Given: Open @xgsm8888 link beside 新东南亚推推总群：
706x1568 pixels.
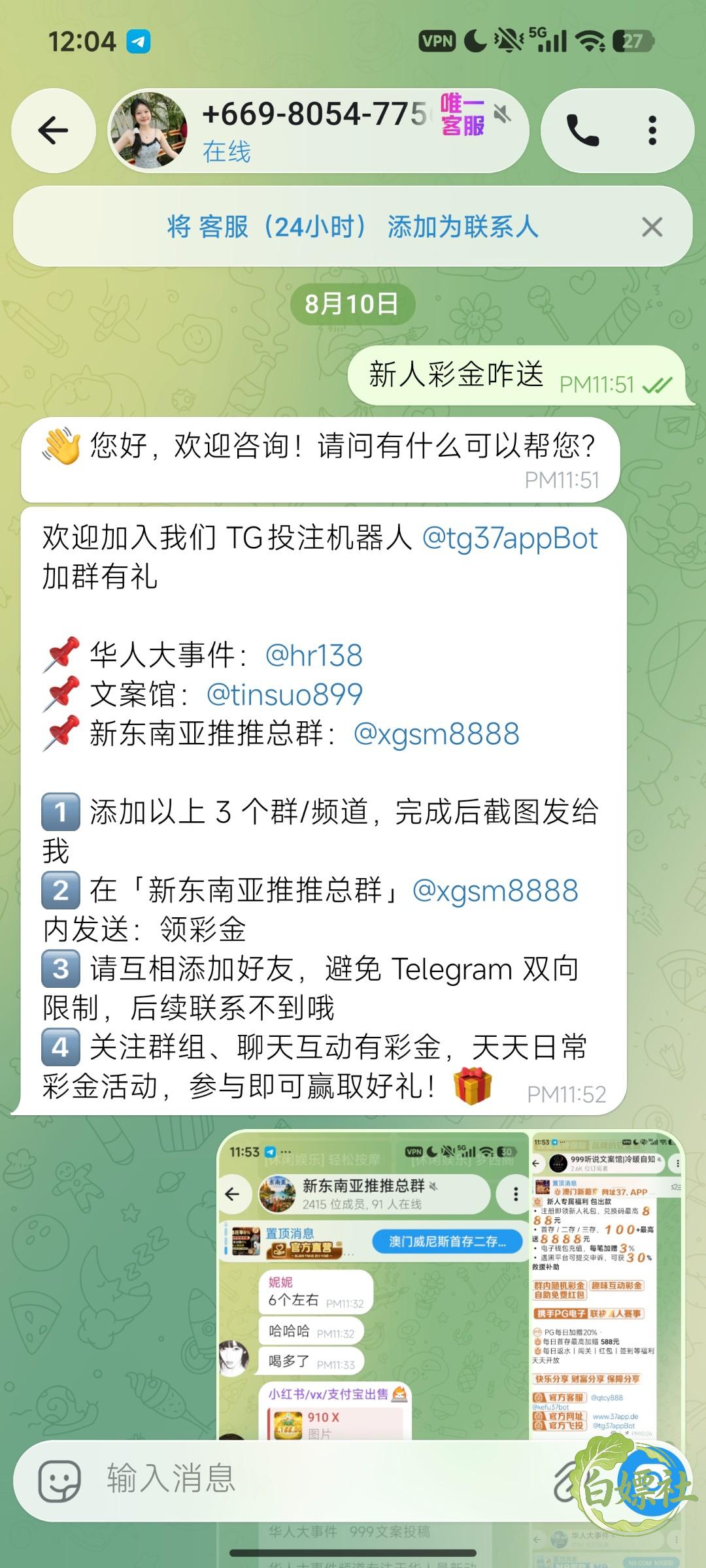Looking at the screenshot, I should 436,734.
